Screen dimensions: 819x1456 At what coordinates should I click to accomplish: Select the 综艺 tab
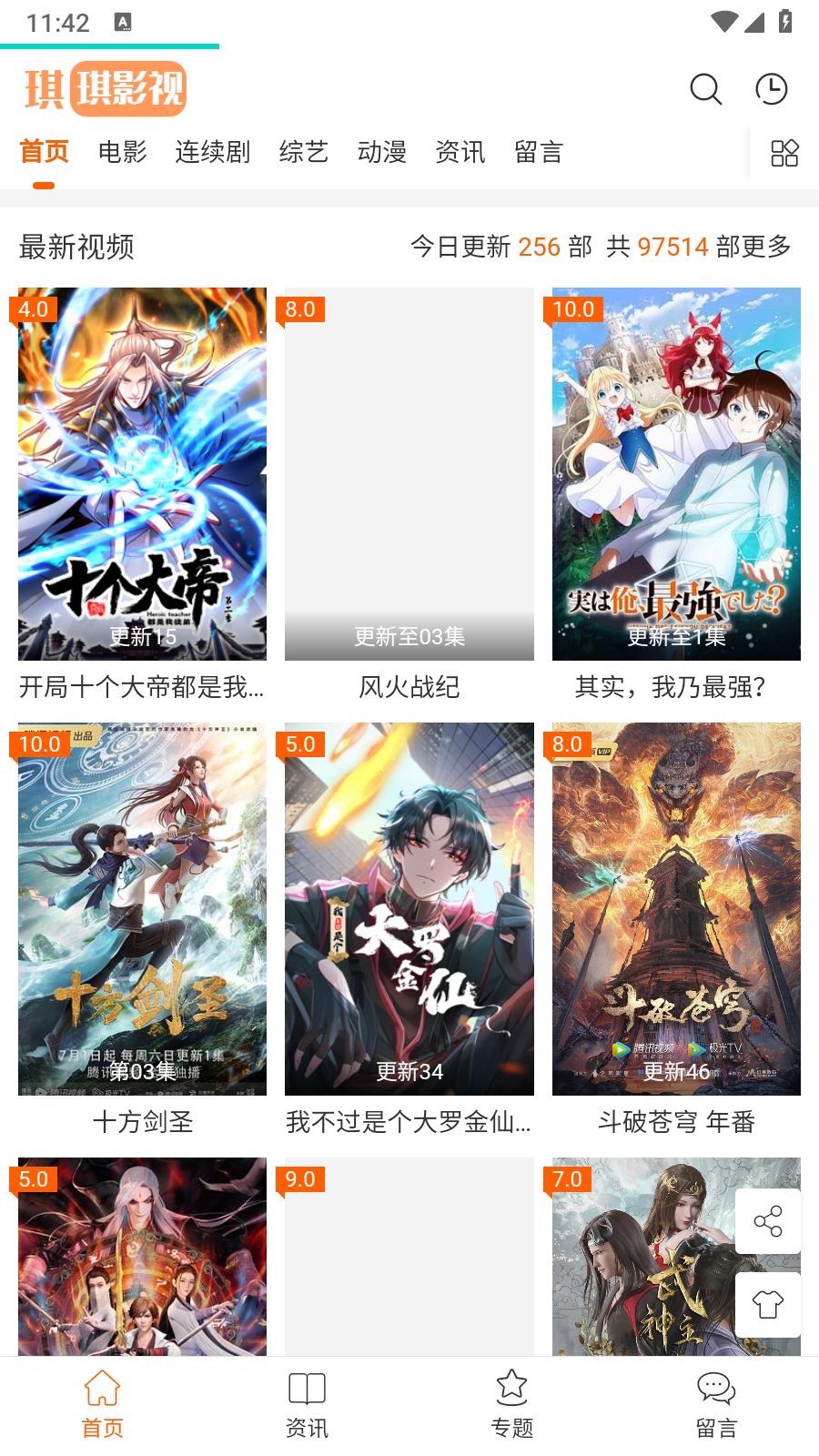point(304,152)
